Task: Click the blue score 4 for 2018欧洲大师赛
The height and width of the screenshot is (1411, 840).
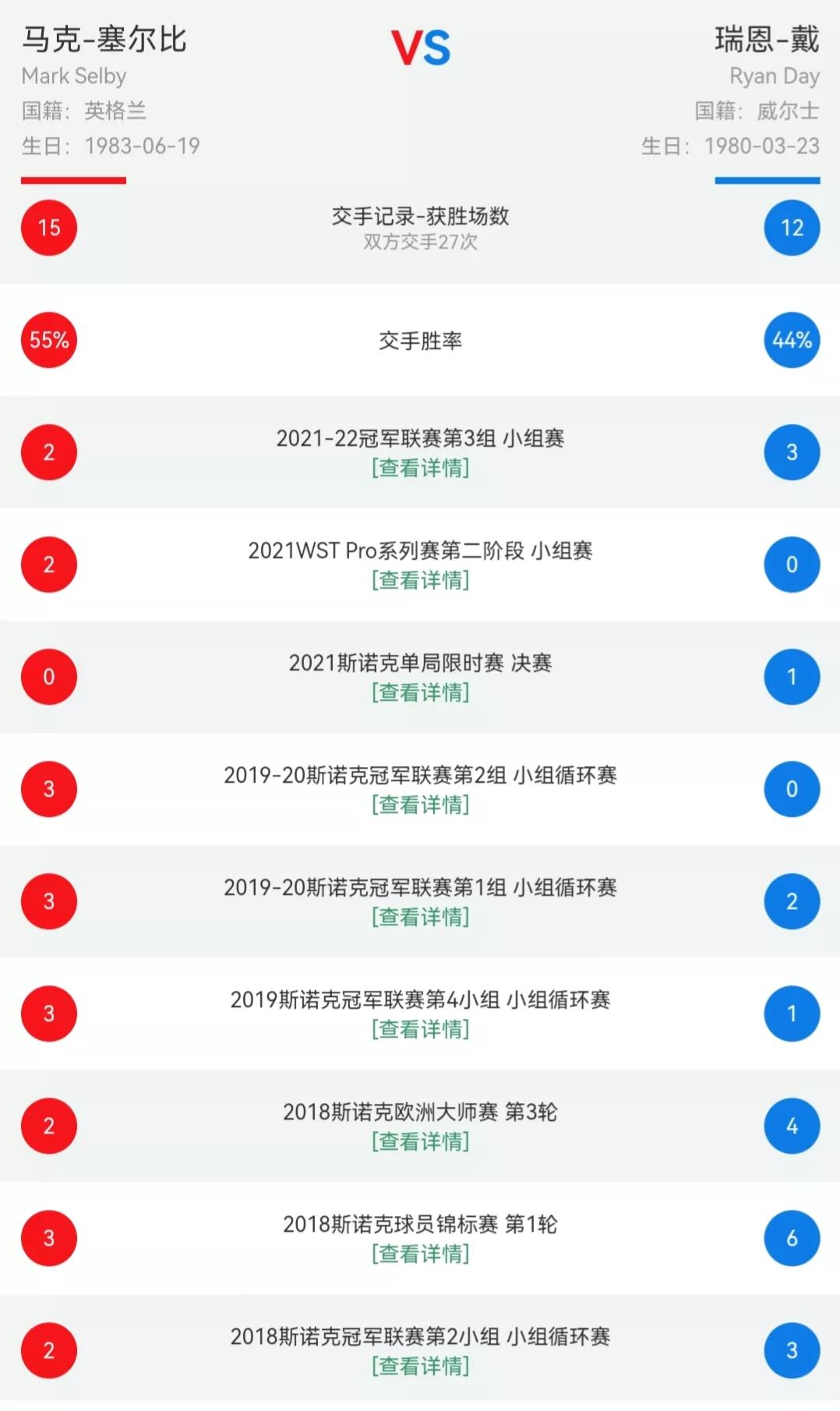Action: coord(792,1125)
